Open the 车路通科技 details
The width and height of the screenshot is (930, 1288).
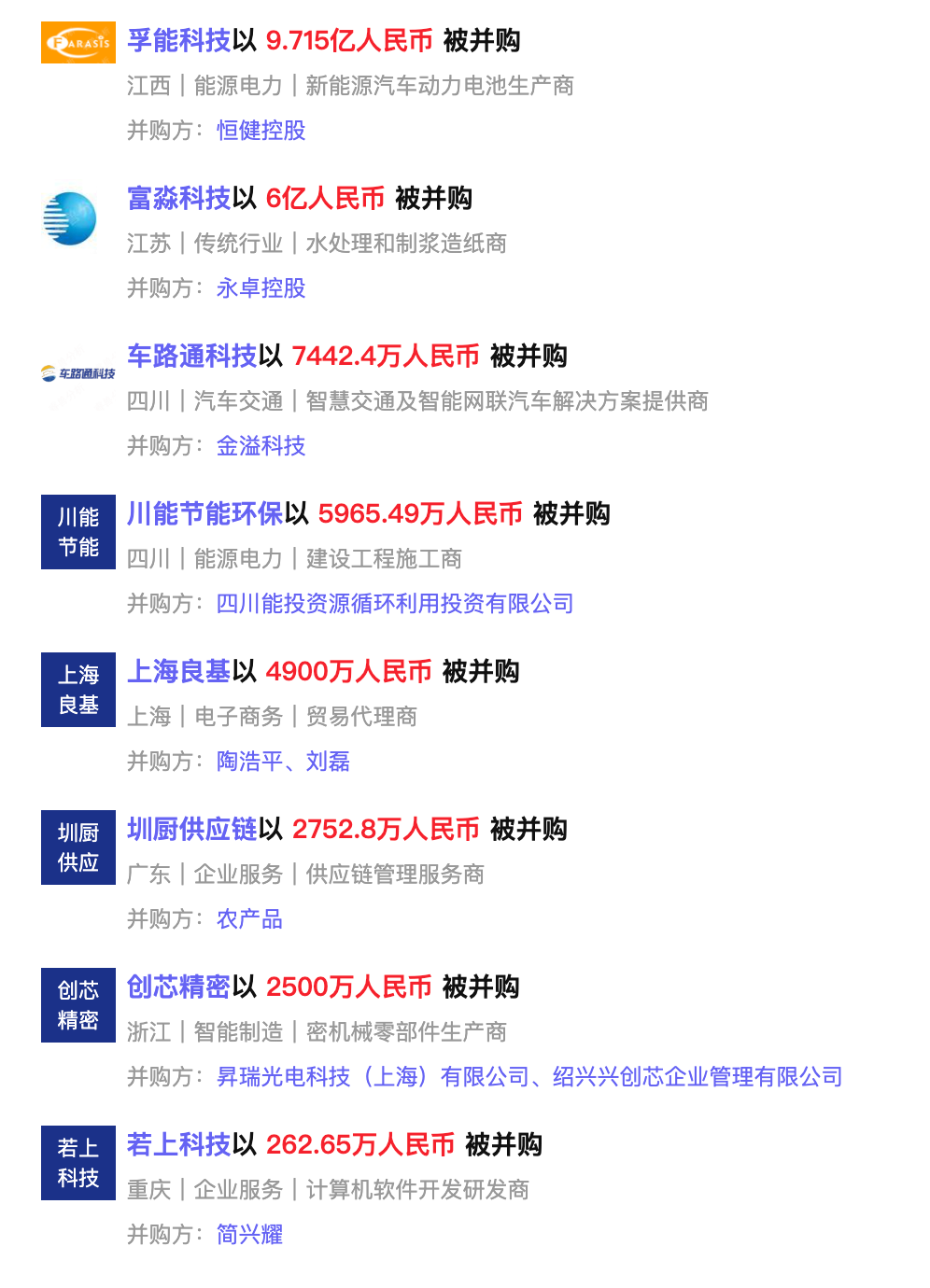click(191, 356)
